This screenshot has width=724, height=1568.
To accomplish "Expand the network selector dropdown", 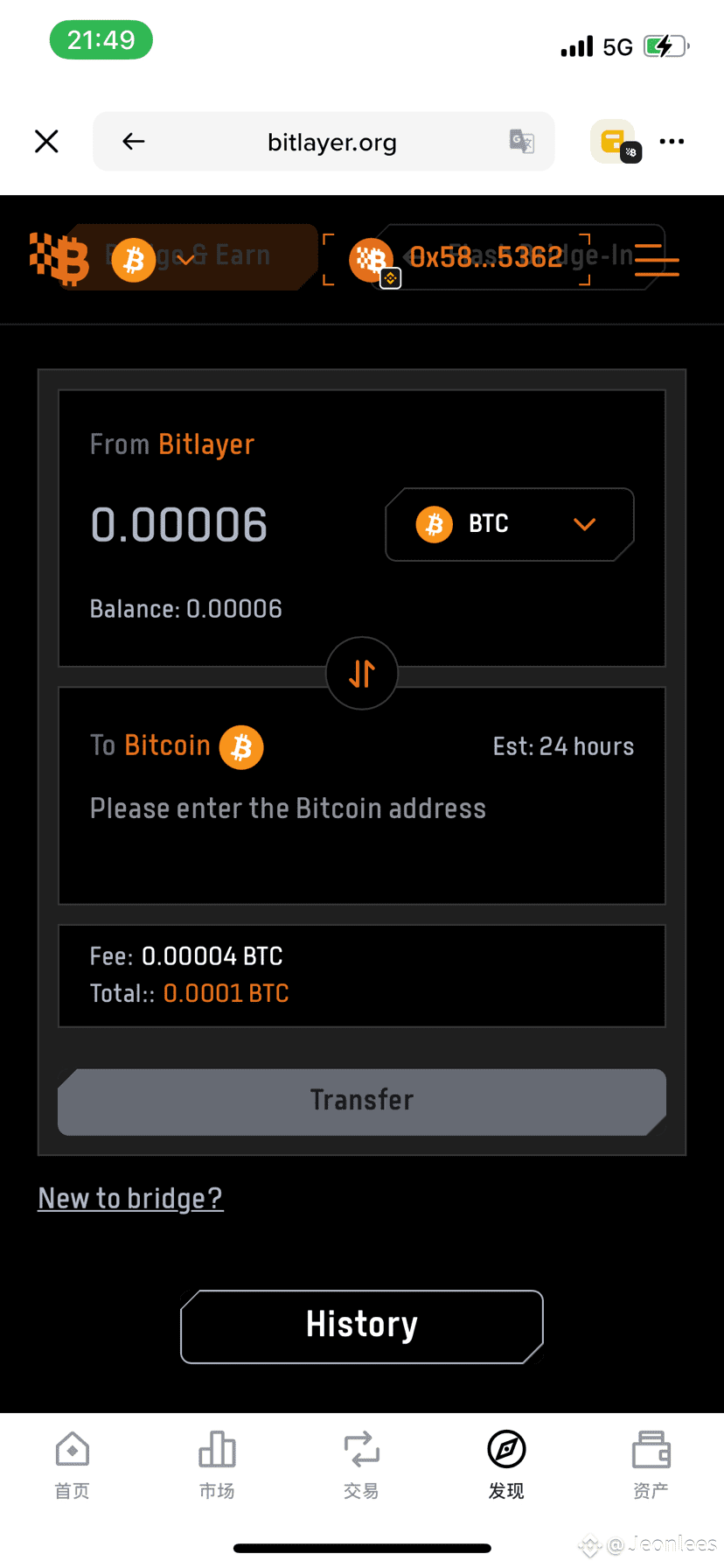I will click(154, 259).
